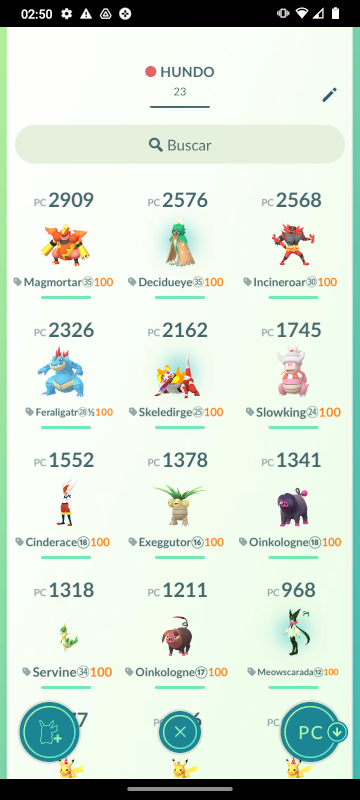
Task: Close the tag list with X button
Action: pyautogui.click(x=179, y=733)
